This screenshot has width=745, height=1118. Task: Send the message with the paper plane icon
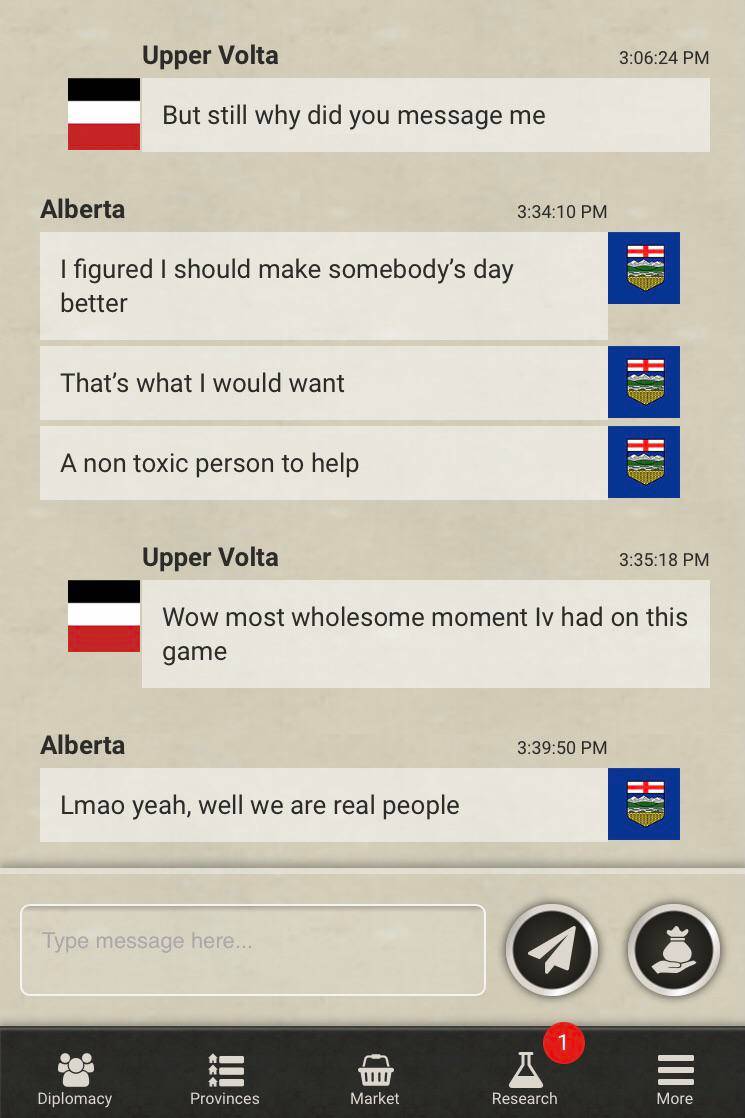coord(552,950)
